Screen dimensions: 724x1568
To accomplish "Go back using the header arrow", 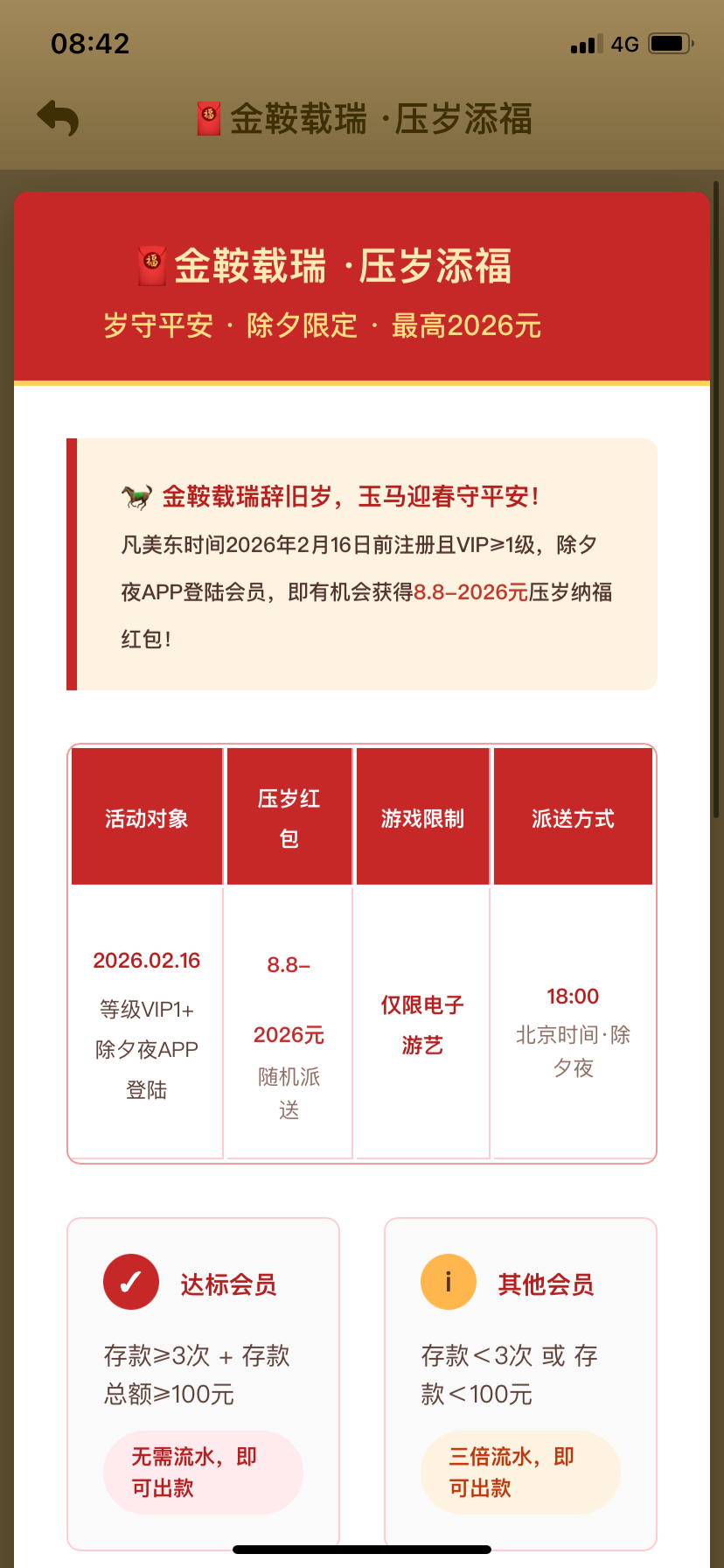I will click(x=58, y=118).
